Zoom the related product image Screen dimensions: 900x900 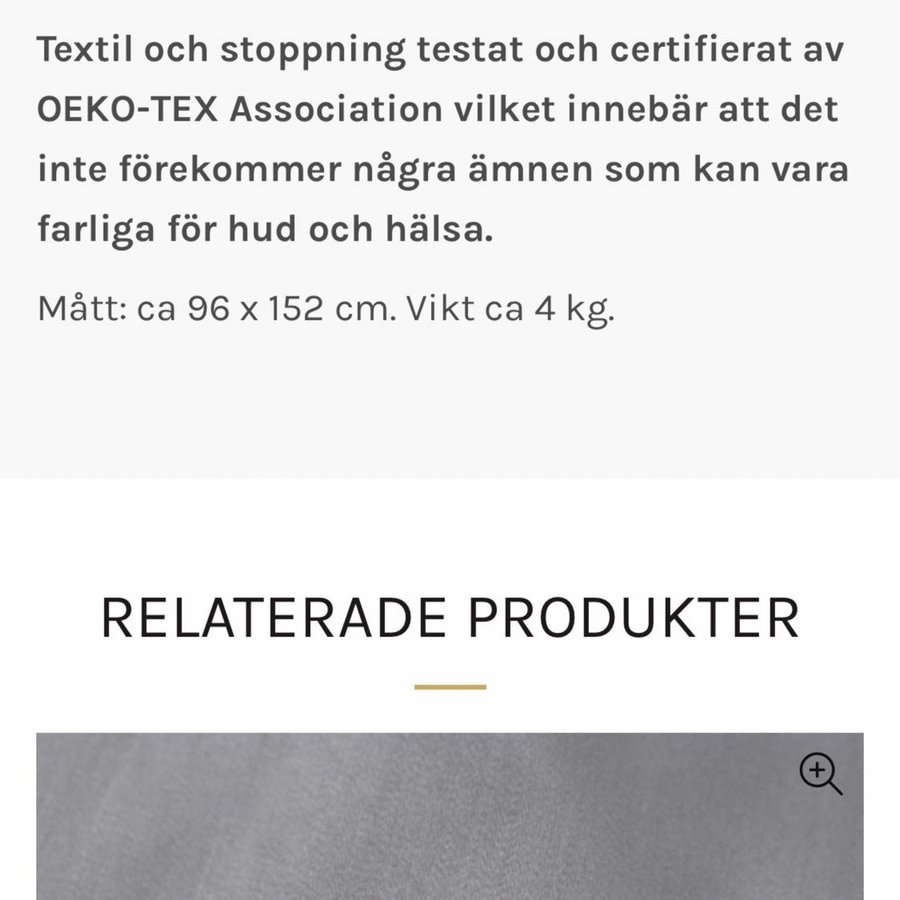pyautogui.click(x=820, y=774)
